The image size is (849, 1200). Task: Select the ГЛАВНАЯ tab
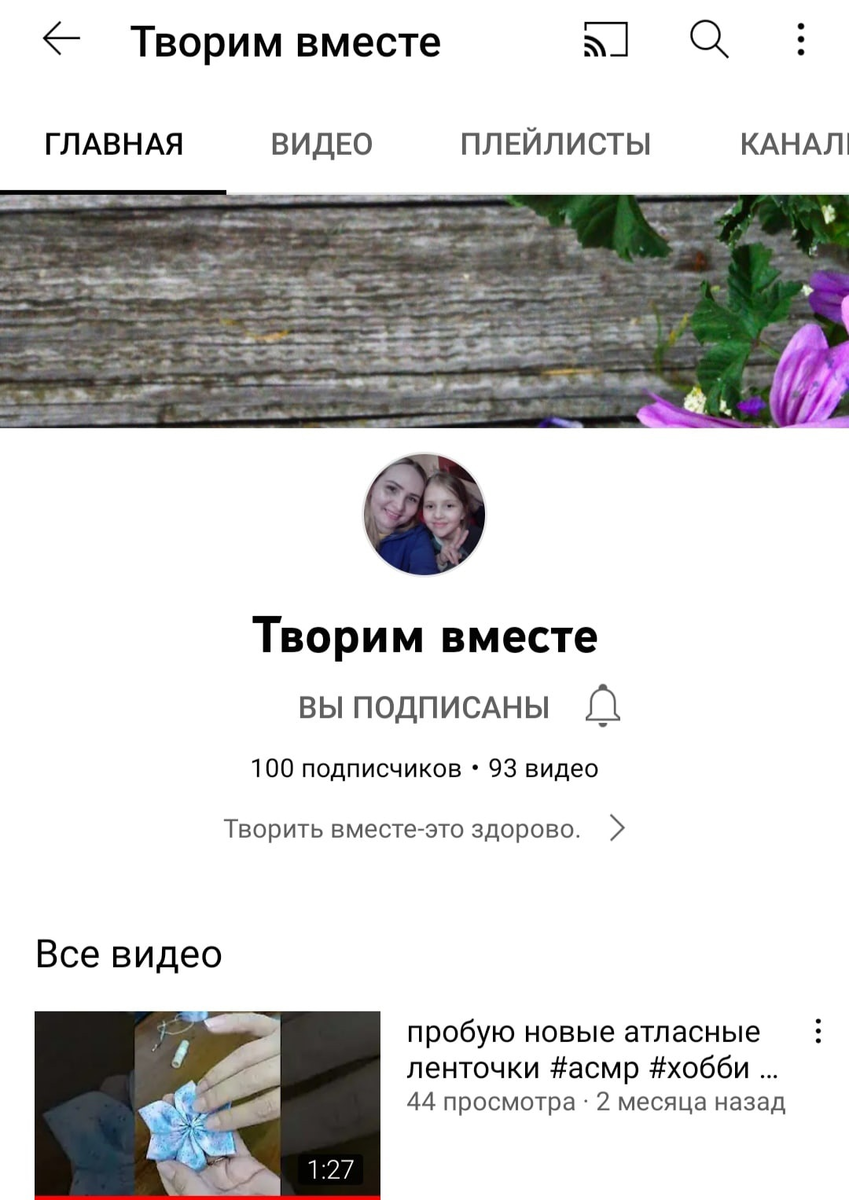(x=114, y=144)
